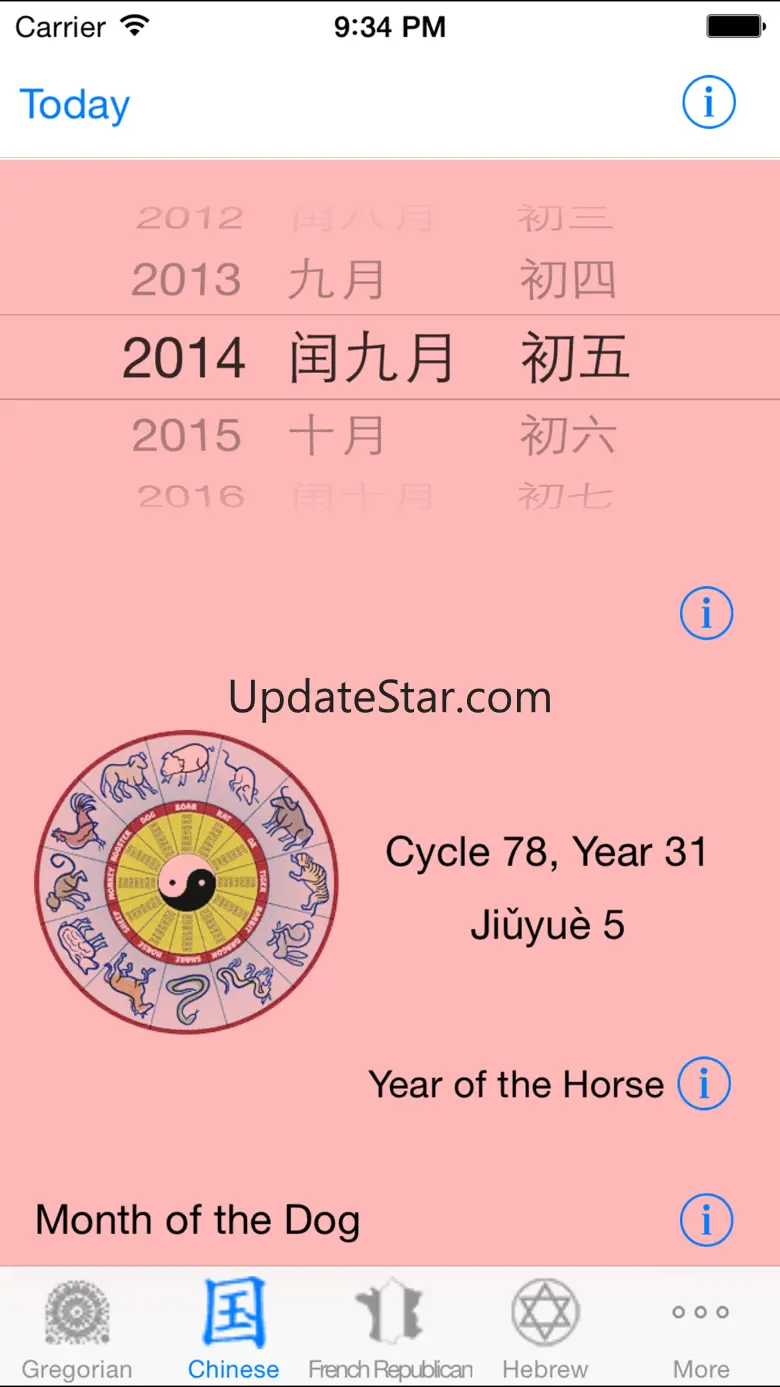780x1387 pixels.
Task: Select the Chinese calendar tab
Action: click(x=233, y=1329)
